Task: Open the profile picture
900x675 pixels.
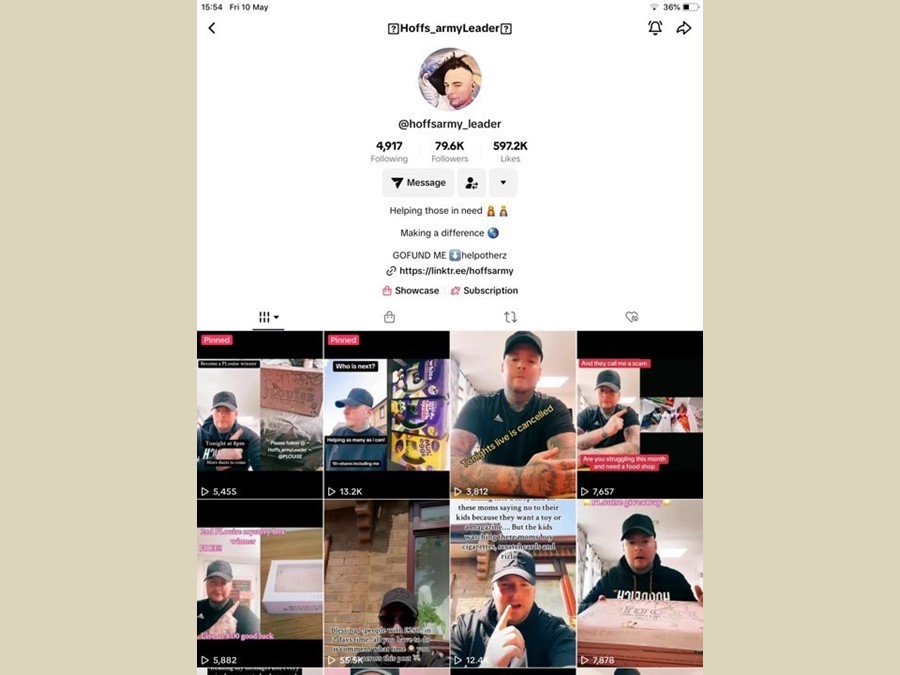Action: coord(450,80)
